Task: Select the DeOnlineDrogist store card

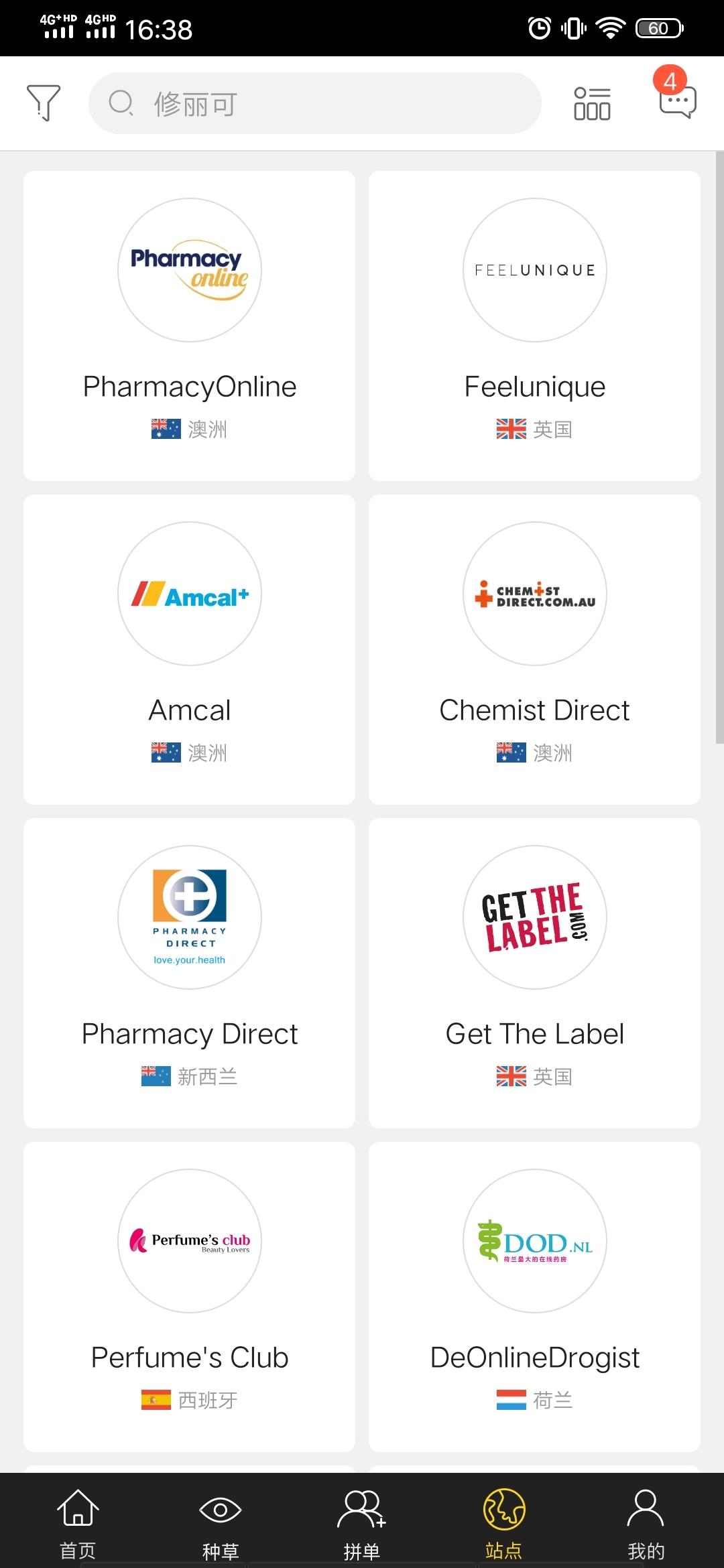Action: tap(534, 1297)
